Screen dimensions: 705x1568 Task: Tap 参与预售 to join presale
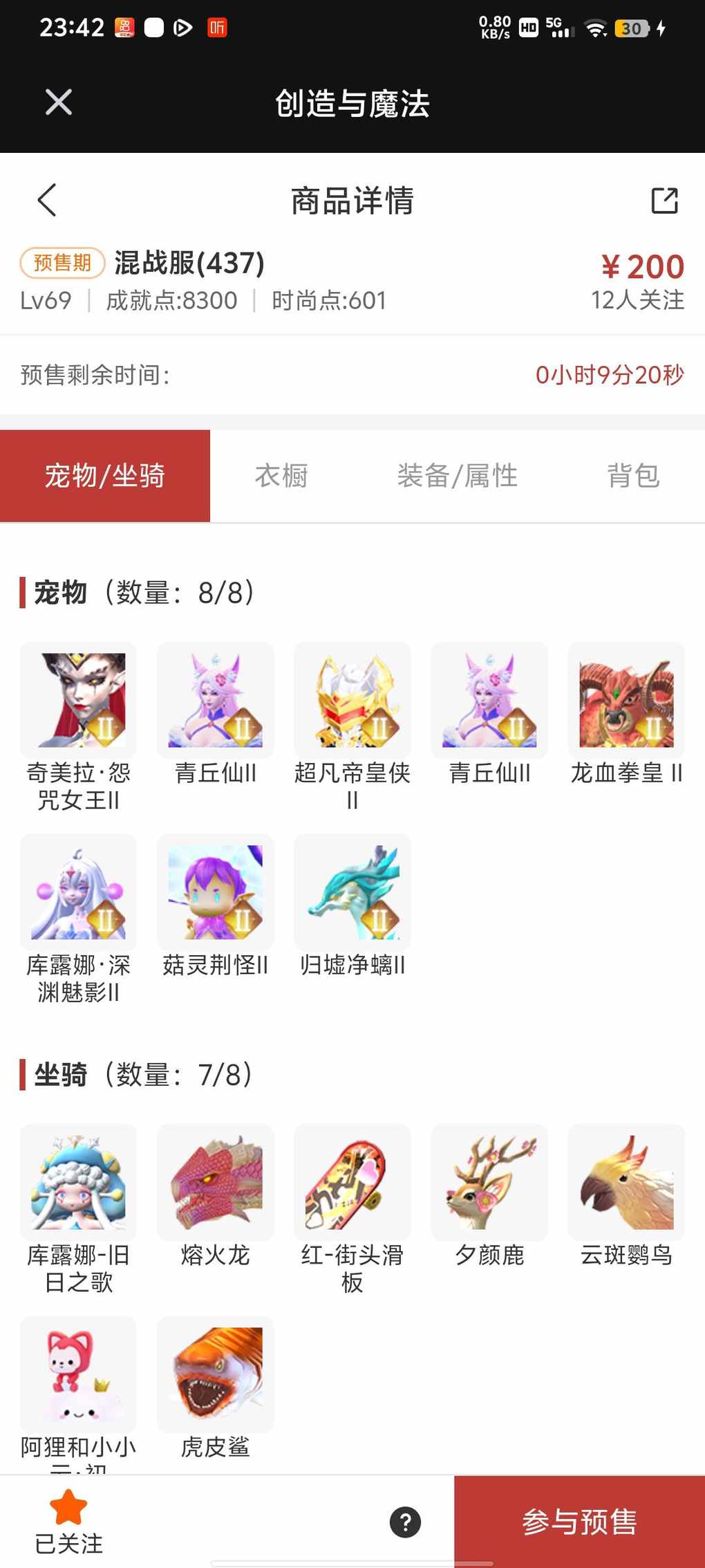[x=579, y=1522]
